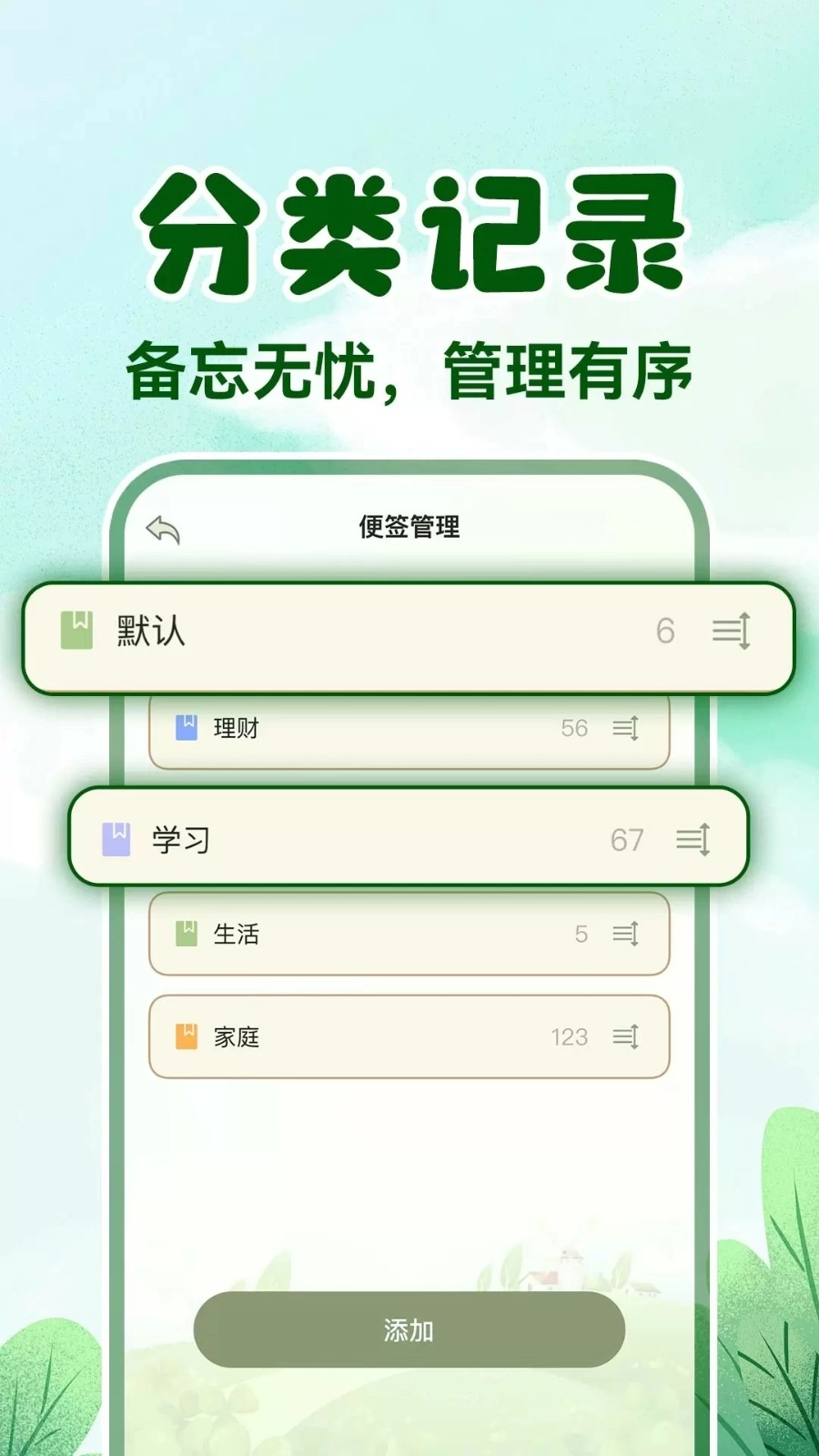Click the note count 67 beside 学习
This screenshot has width=819, height=1456.
(x=629, y=839)
